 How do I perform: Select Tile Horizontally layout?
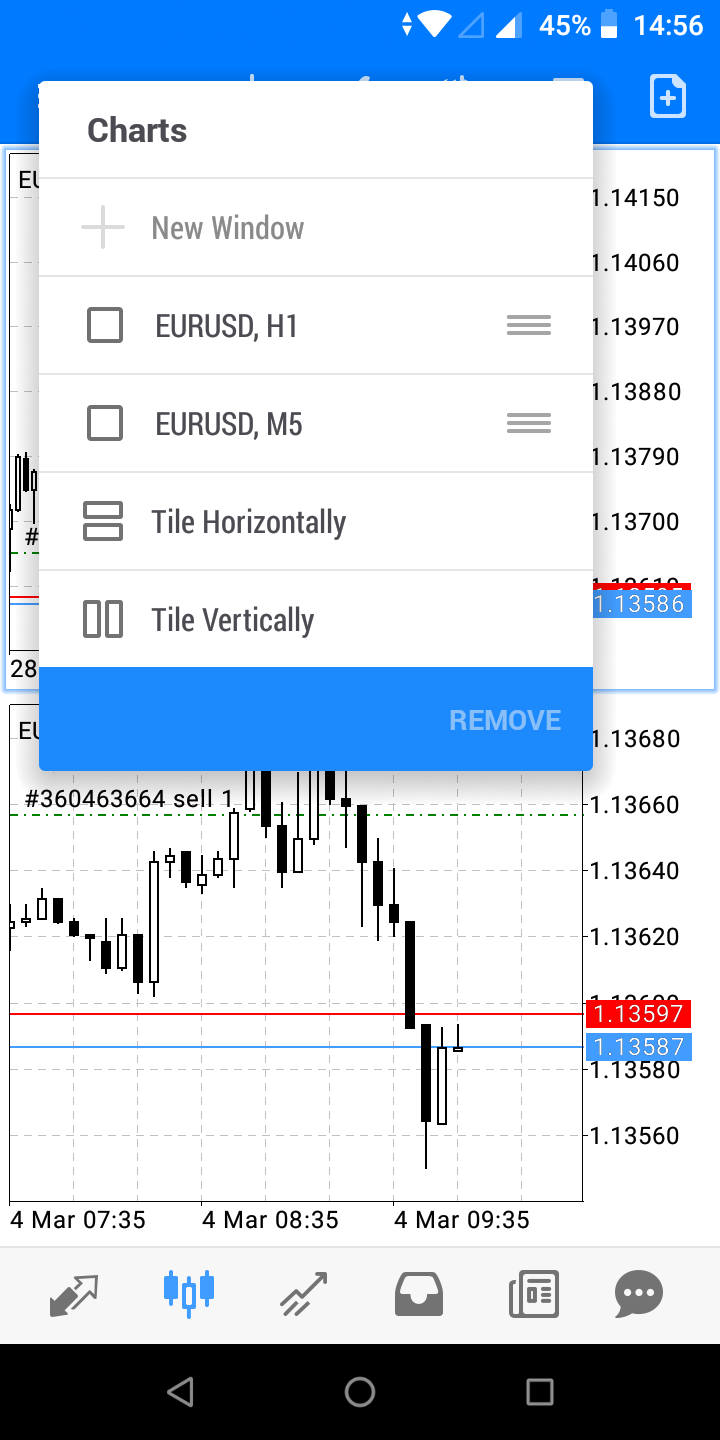(248, 522)
